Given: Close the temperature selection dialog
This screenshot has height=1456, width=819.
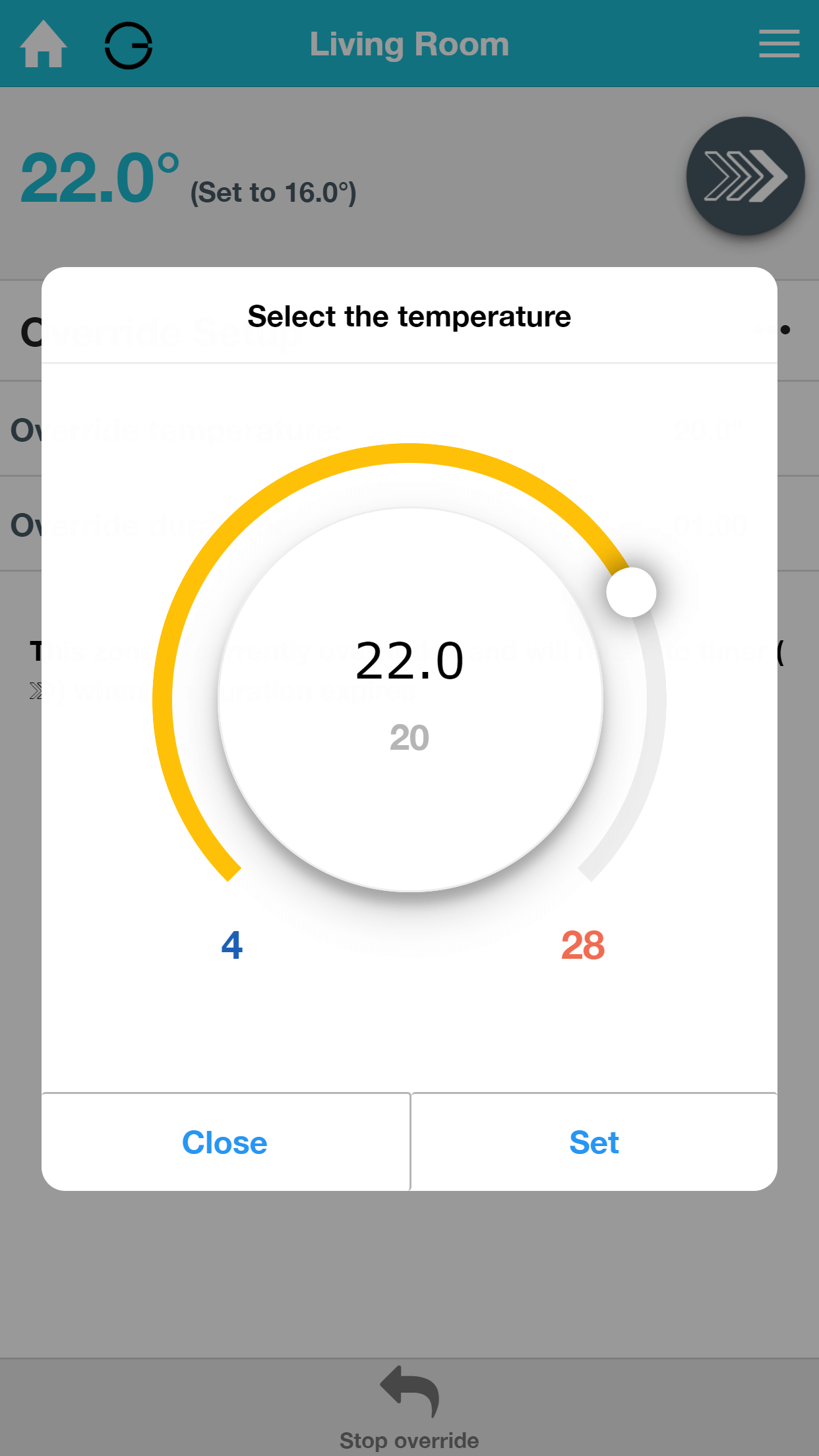Looking at the screenshot, I should tap(226, 1142).
